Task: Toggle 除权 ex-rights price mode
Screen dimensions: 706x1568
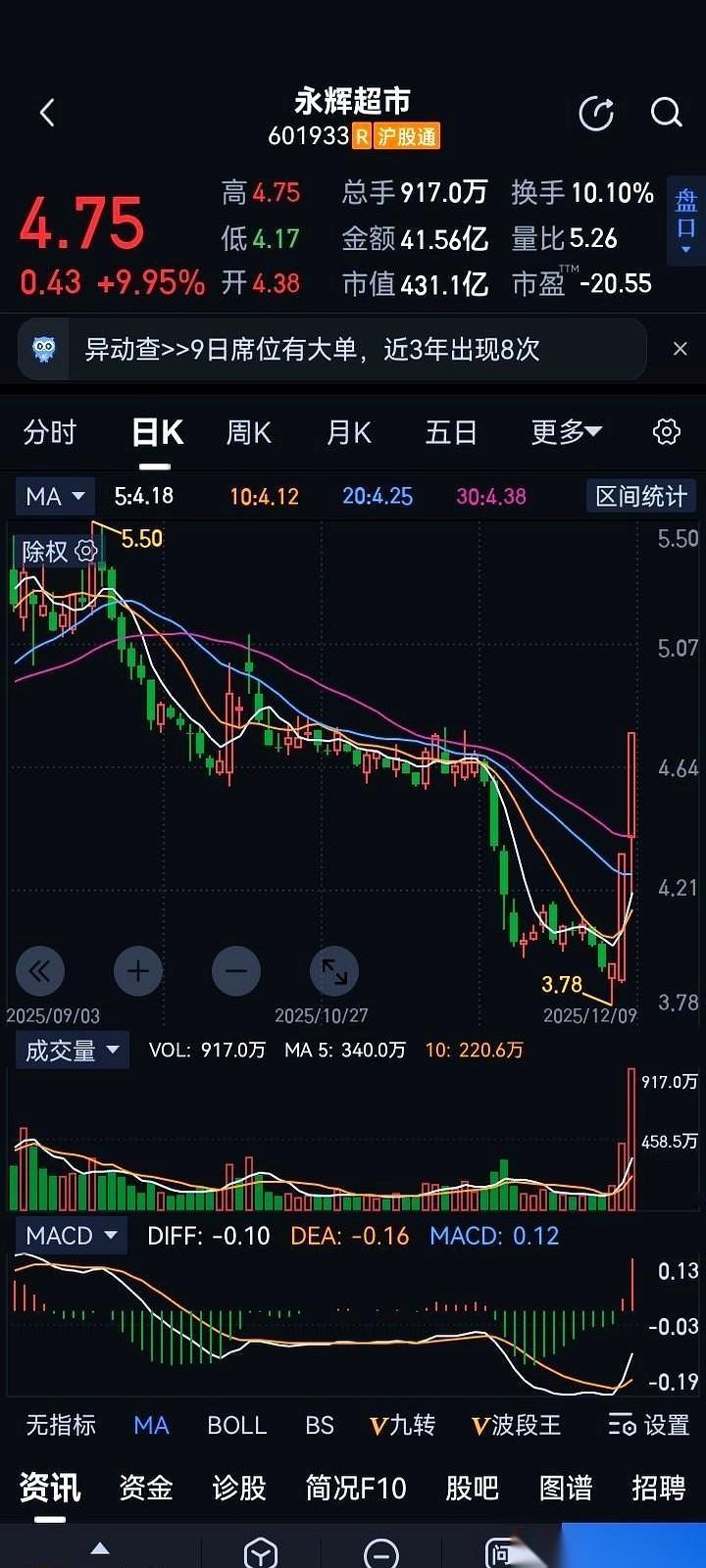Action: (x=44, y=551)
